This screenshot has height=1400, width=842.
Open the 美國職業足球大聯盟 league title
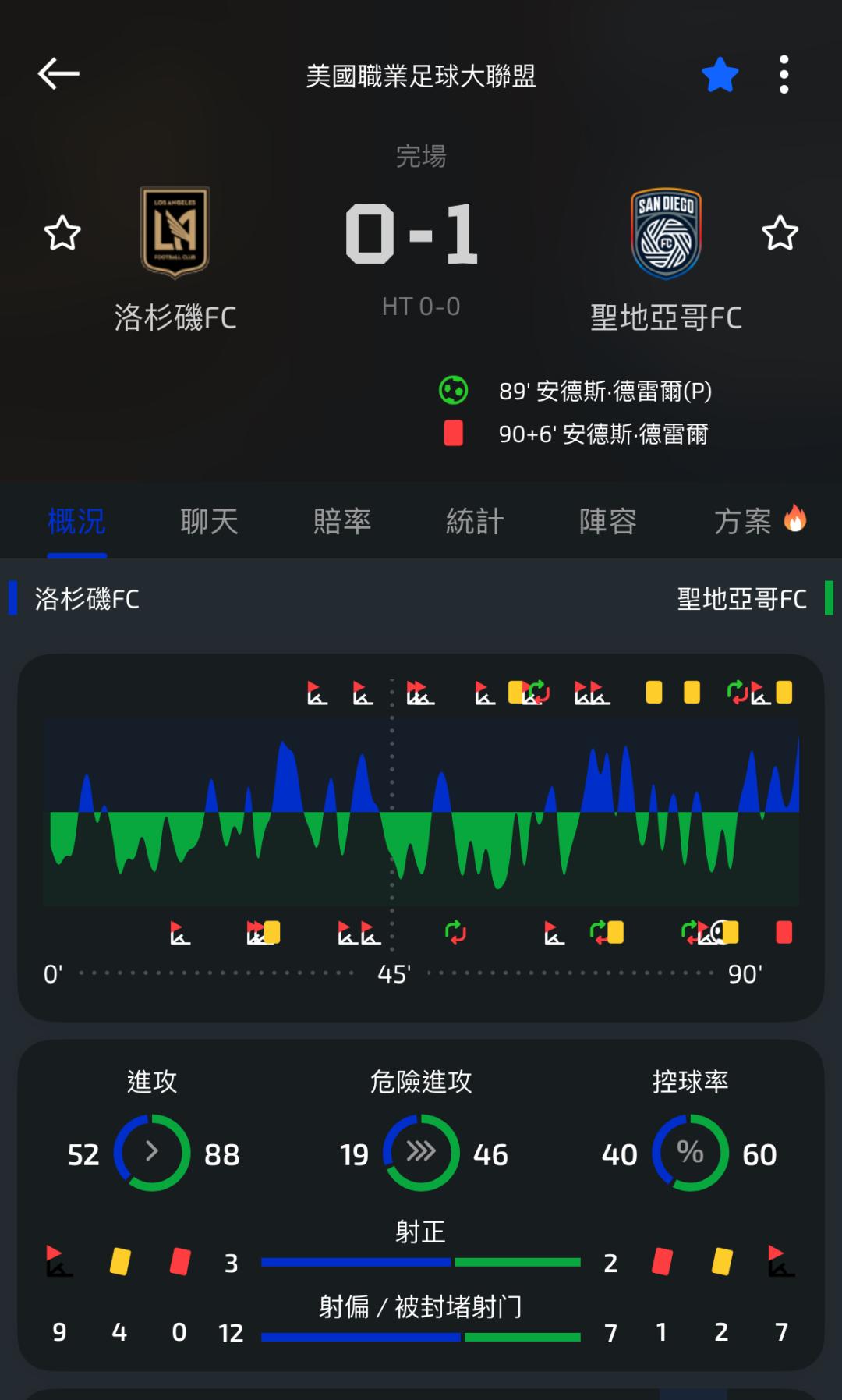pos(421,76)
